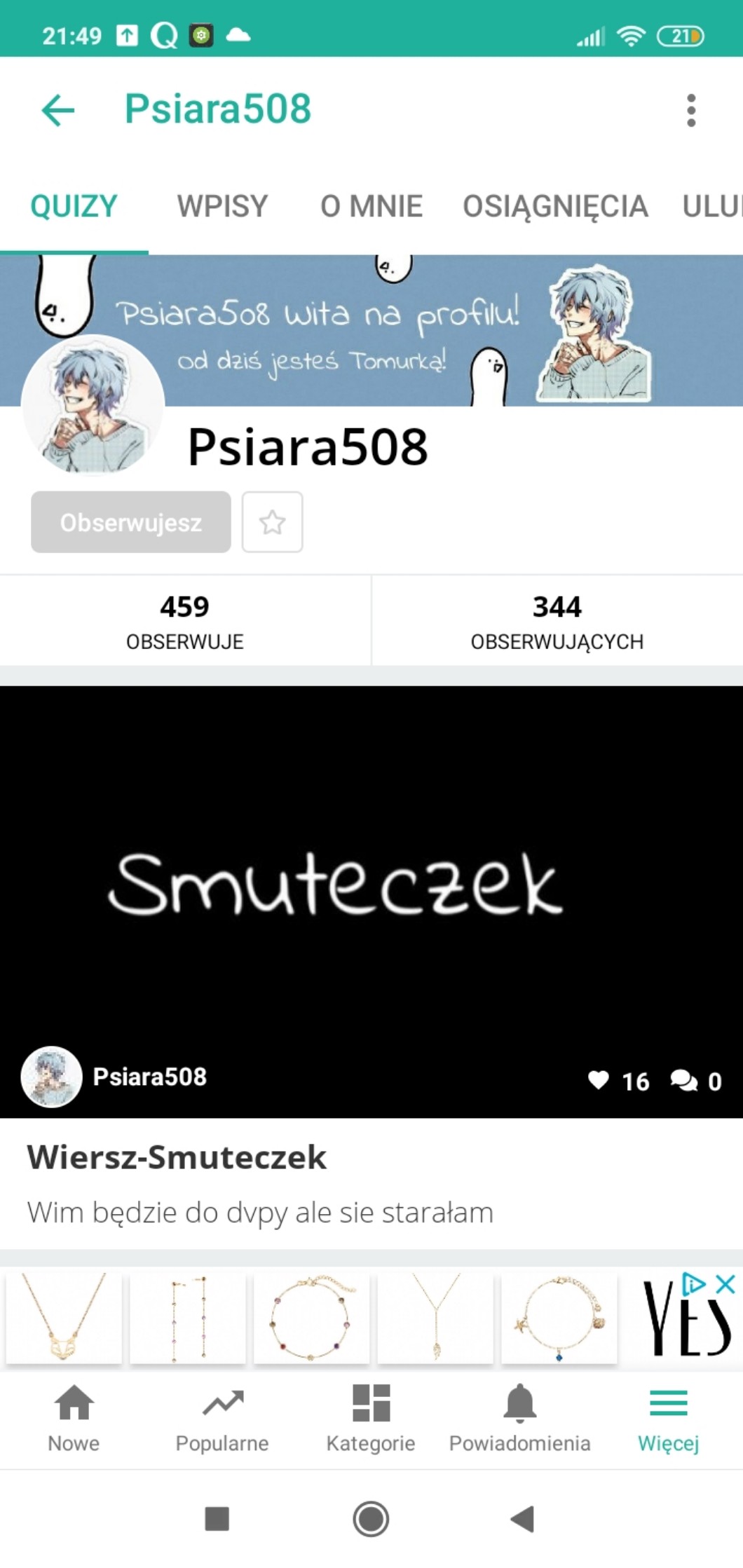Close the YES jewelry ad
Screen dimensions: 743x1568
[725, 1284]
